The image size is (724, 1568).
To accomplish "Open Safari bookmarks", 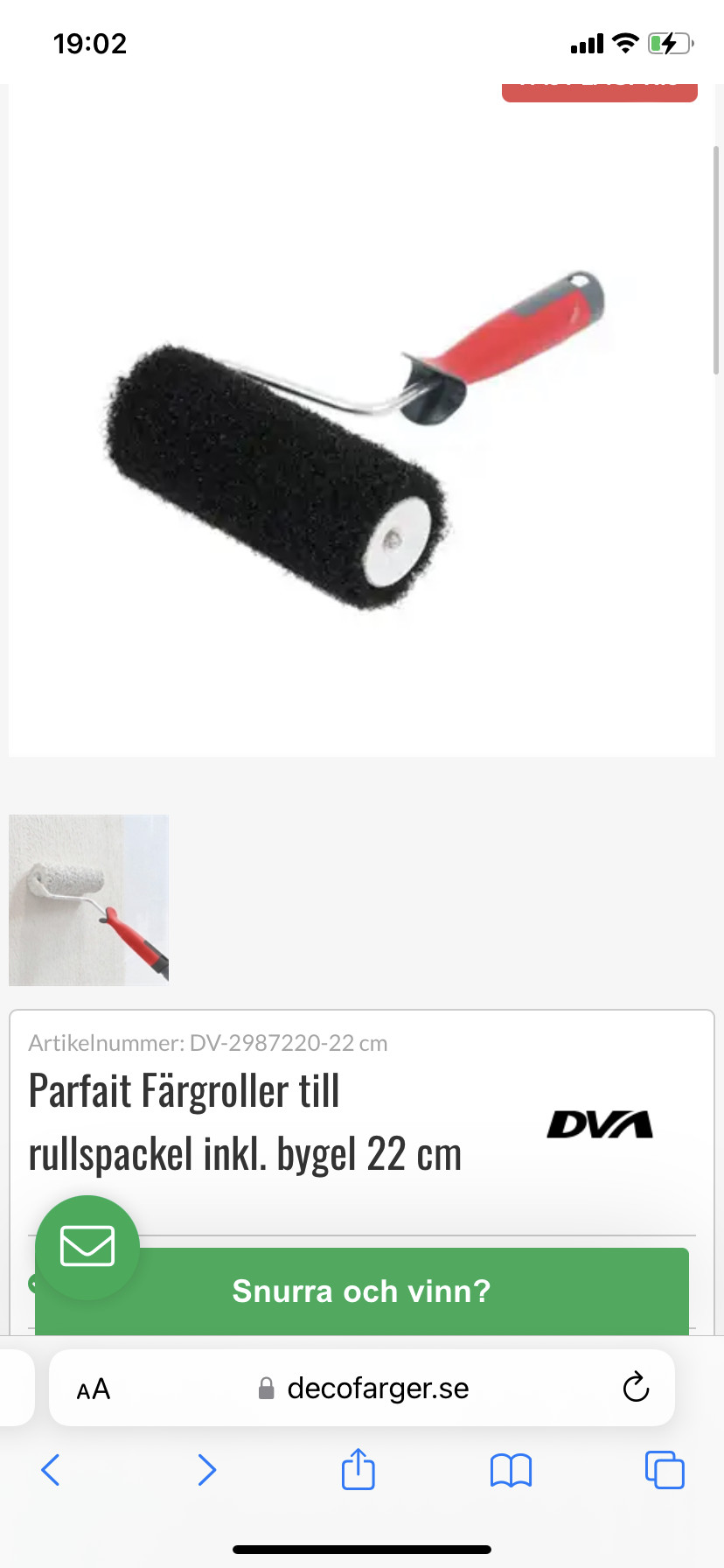I will pos(512,1471).
